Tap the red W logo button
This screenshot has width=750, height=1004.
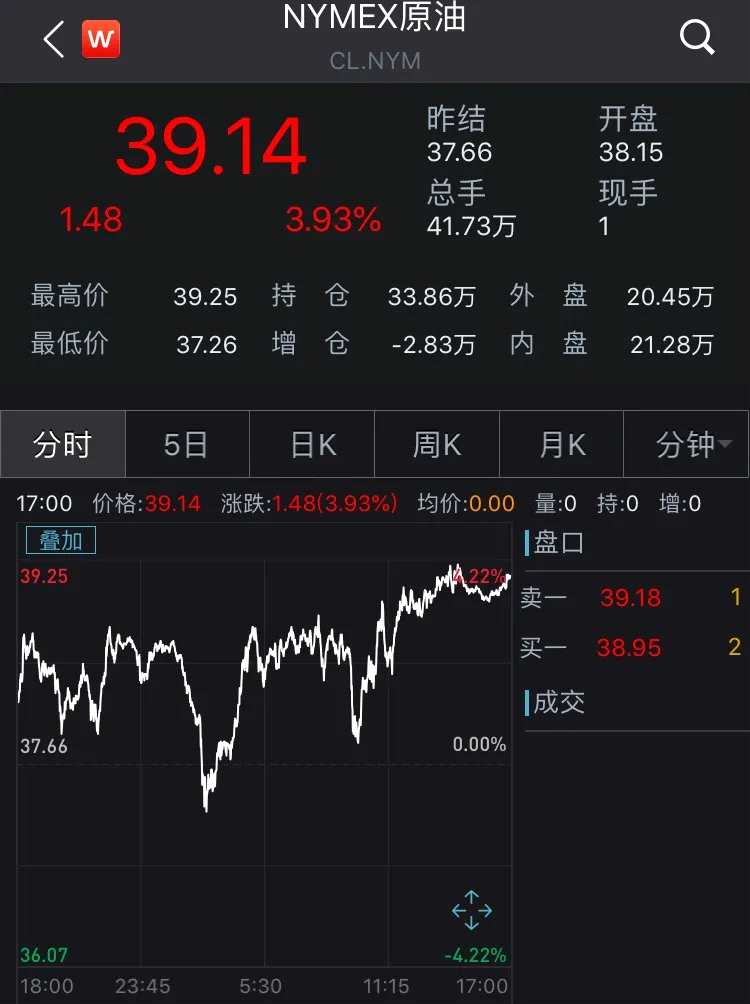(101, 40)
